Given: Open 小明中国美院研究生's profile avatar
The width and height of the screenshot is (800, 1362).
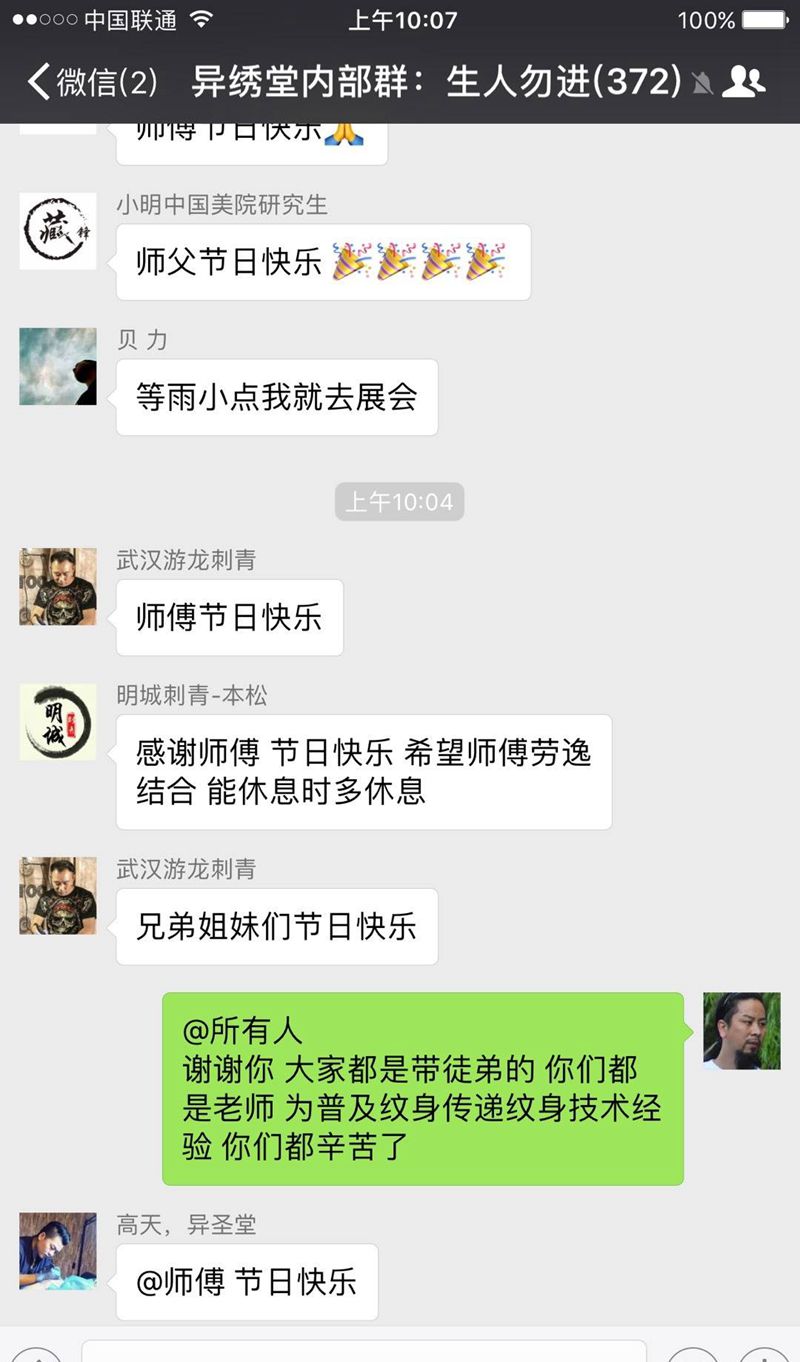Looking at the screenshot, I should [x=58, y=231].
